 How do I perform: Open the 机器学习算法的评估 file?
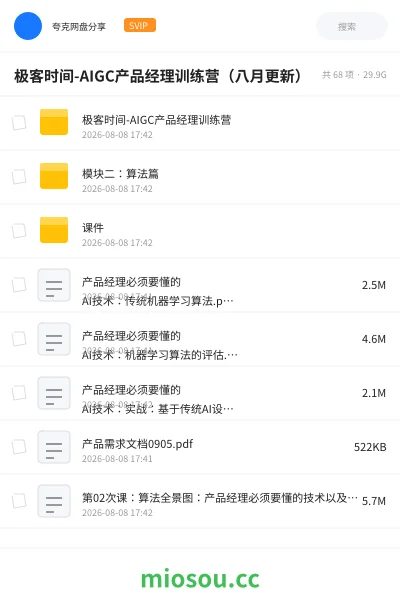[200, 339]
